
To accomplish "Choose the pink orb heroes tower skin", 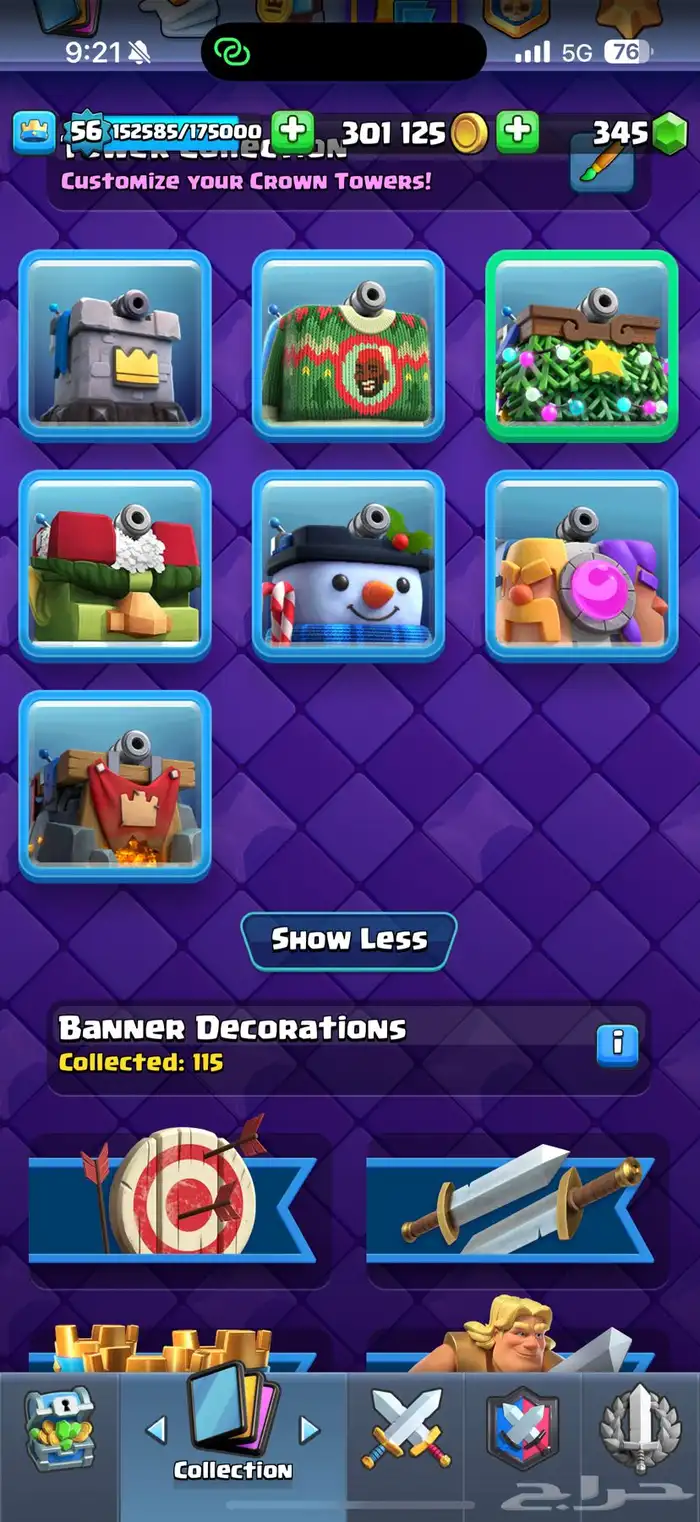I will (581, 566).
